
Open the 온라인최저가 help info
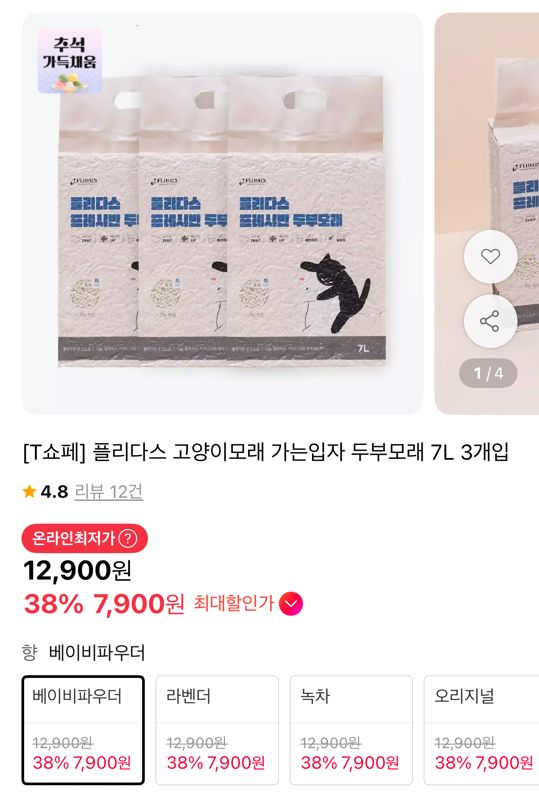[x=128, y=538]
